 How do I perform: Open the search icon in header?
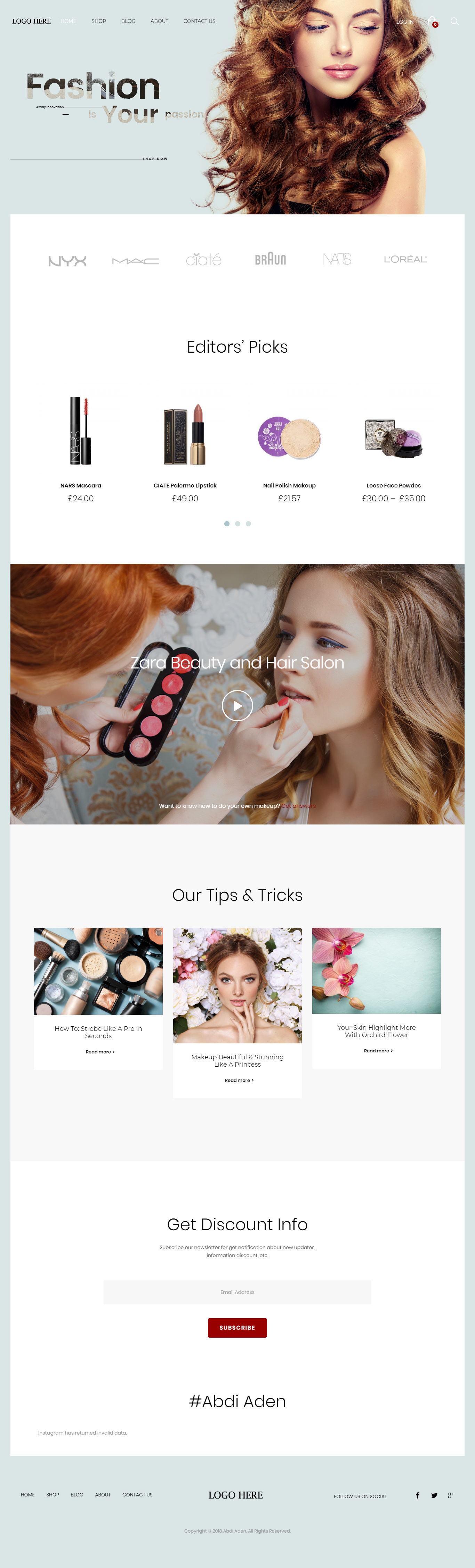(x=454, y=21)
